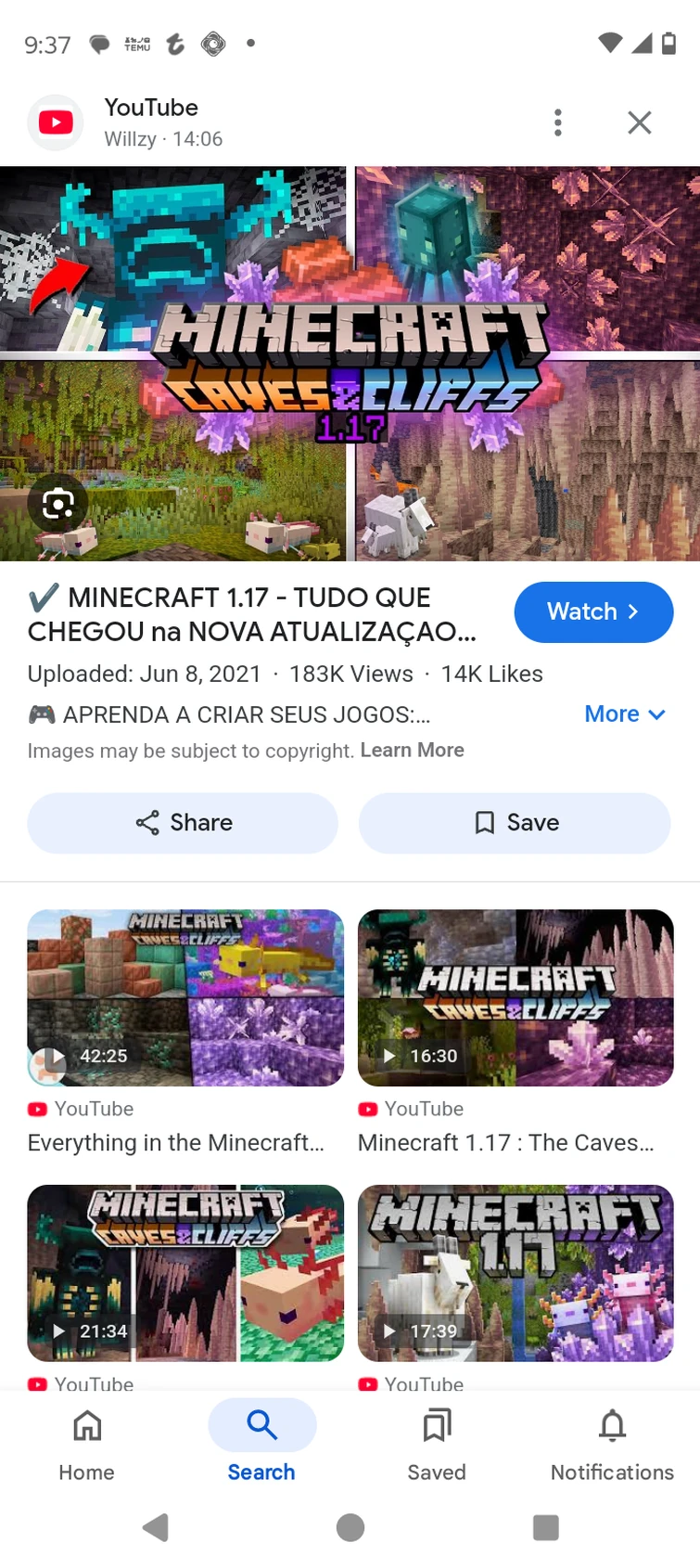Tap the Watch chevron to open the video
The width and height of the screenshot is (700, 1568).
[x=633, y=611]
